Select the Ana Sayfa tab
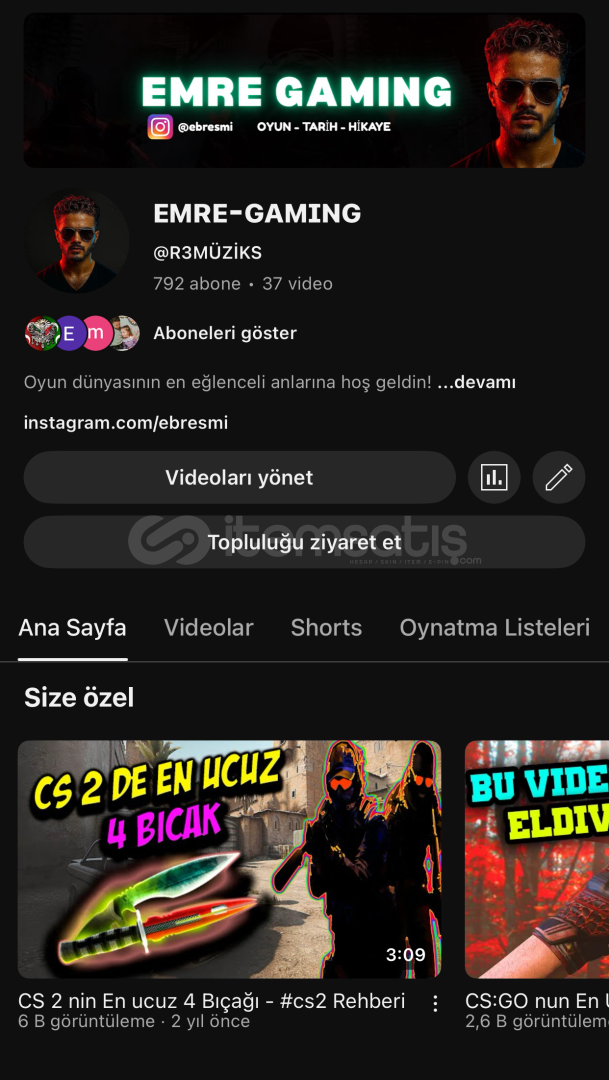Viewport: 609px width, 1080px height. 72,627
